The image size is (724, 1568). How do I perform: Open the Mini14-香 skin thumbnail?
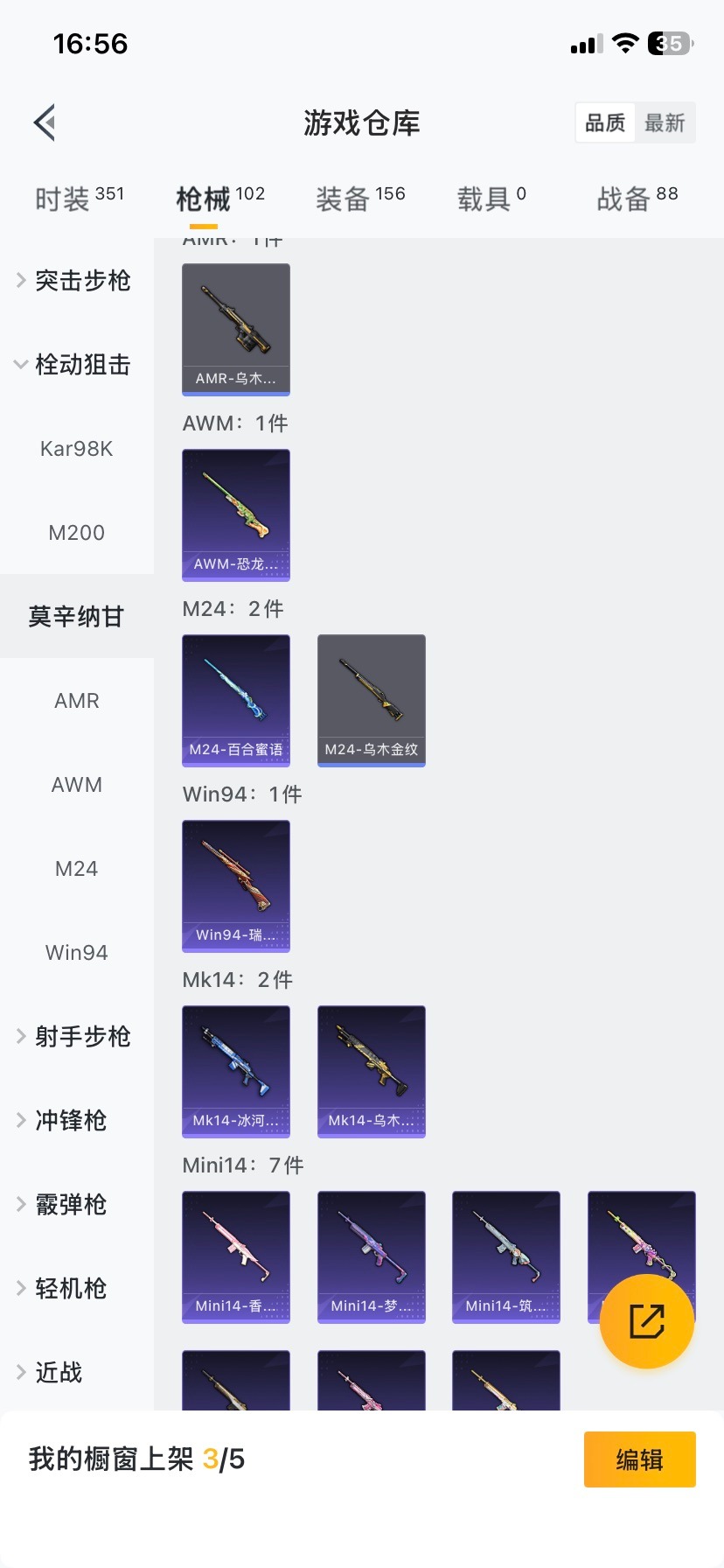pos(235,1257)
